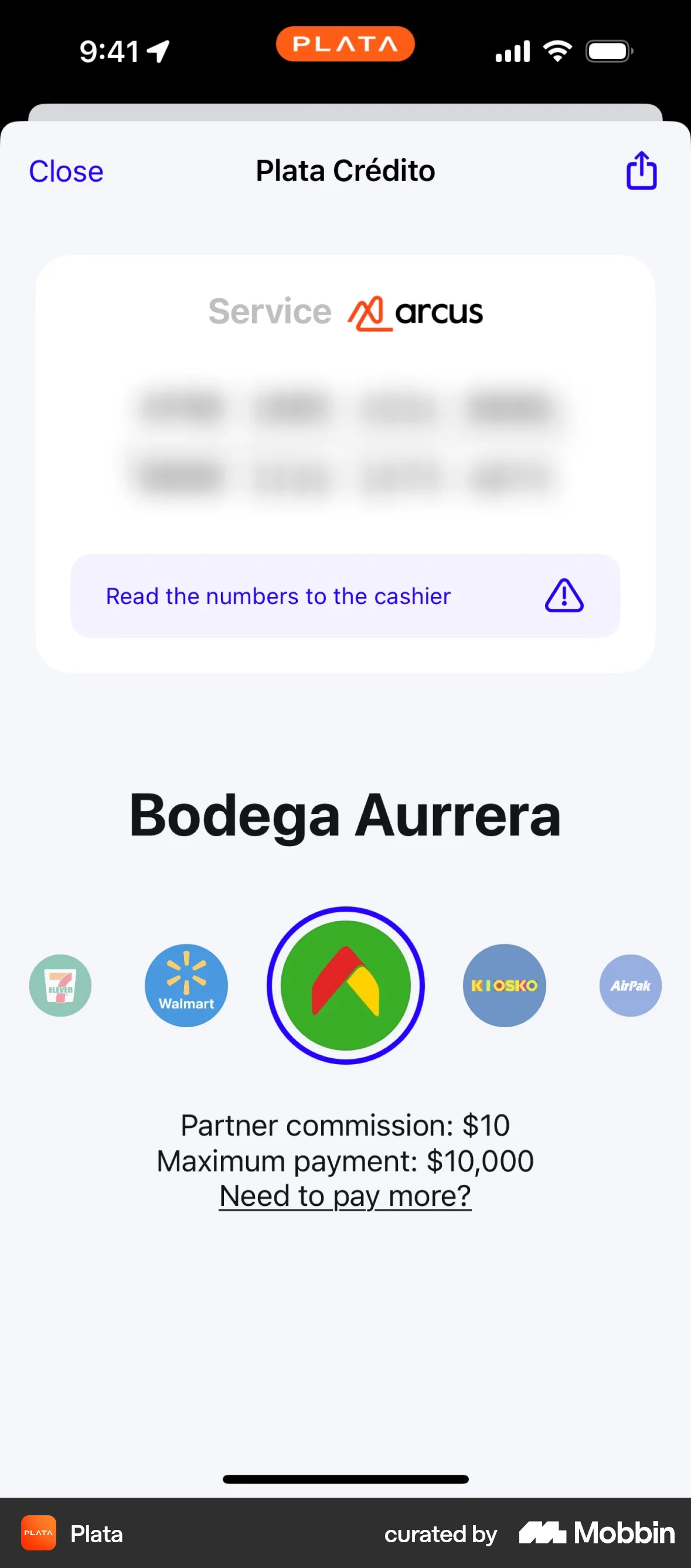Tap the Read the numbers to the cashier banner
Image resolution: width=691 pixels, height=1568 pixels.
click(278, 596)
